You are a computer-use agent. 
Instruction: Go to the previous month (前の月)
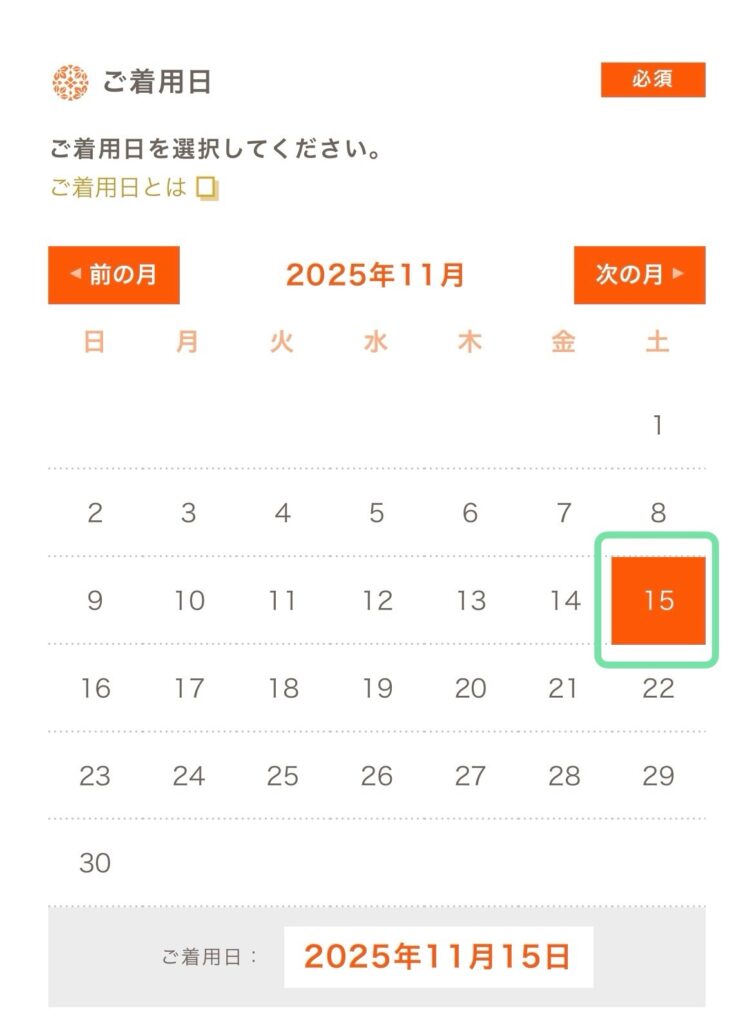point(114,275)
